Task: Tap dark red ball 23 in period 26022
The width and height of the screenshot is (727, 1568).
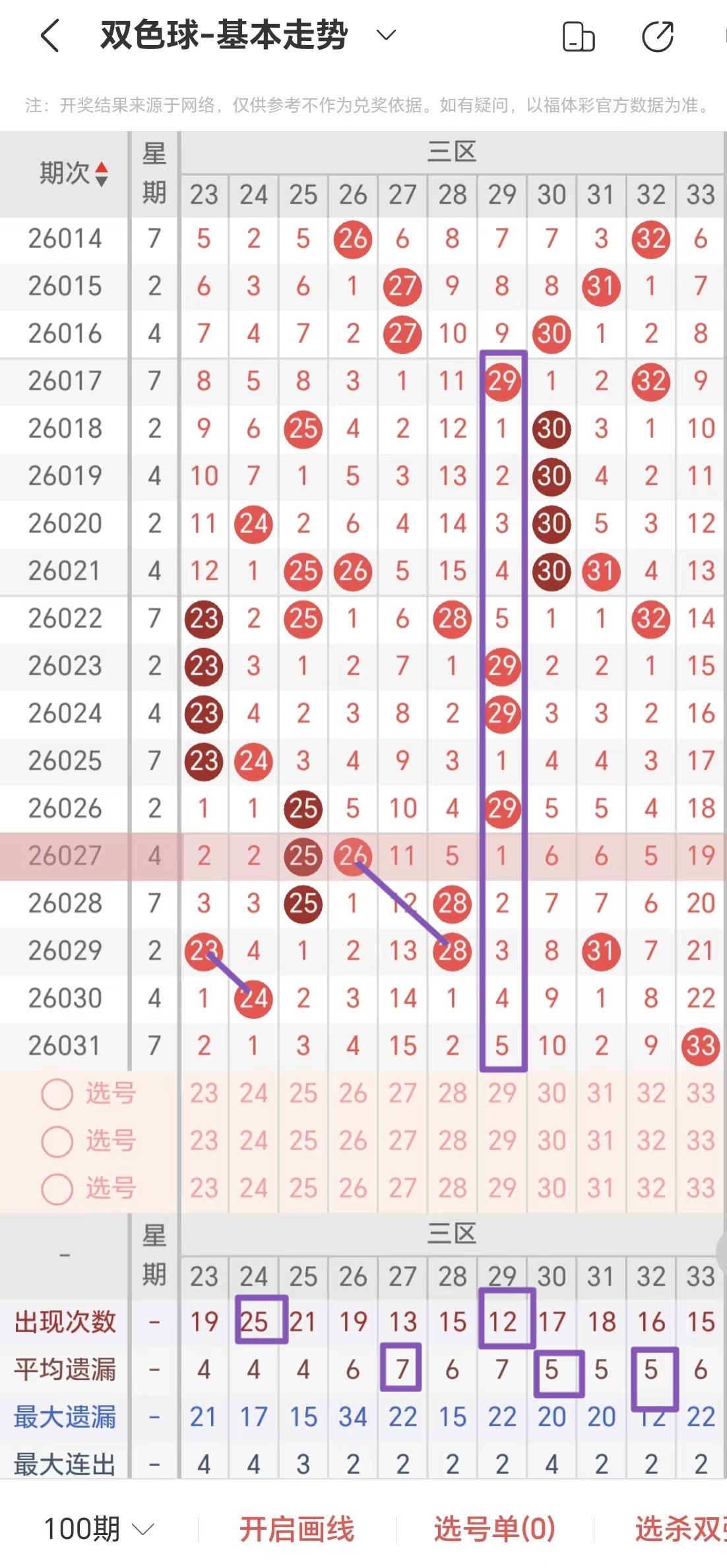Action: 204,618
